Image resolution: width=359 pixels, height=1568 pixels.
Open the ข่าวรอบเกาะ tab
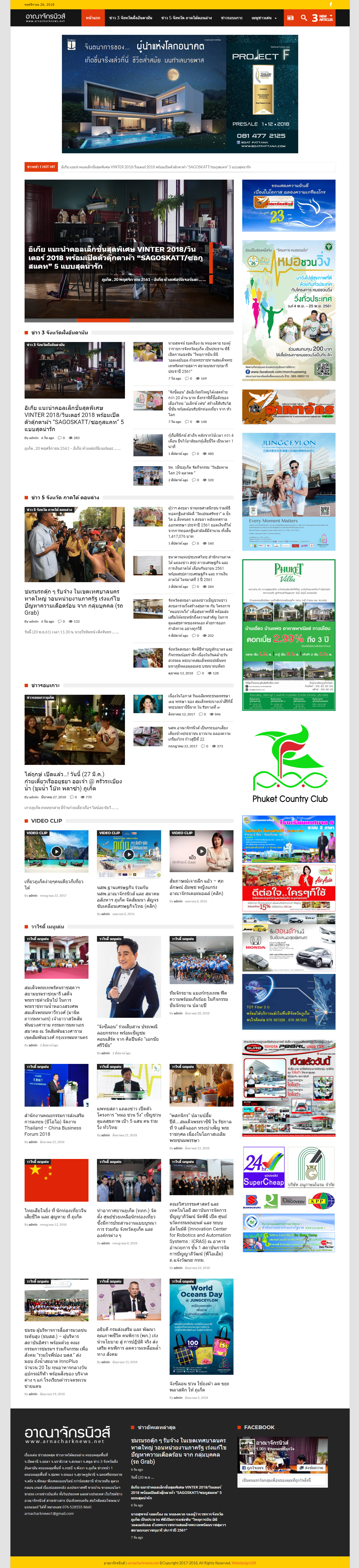(x=231, y=18)
